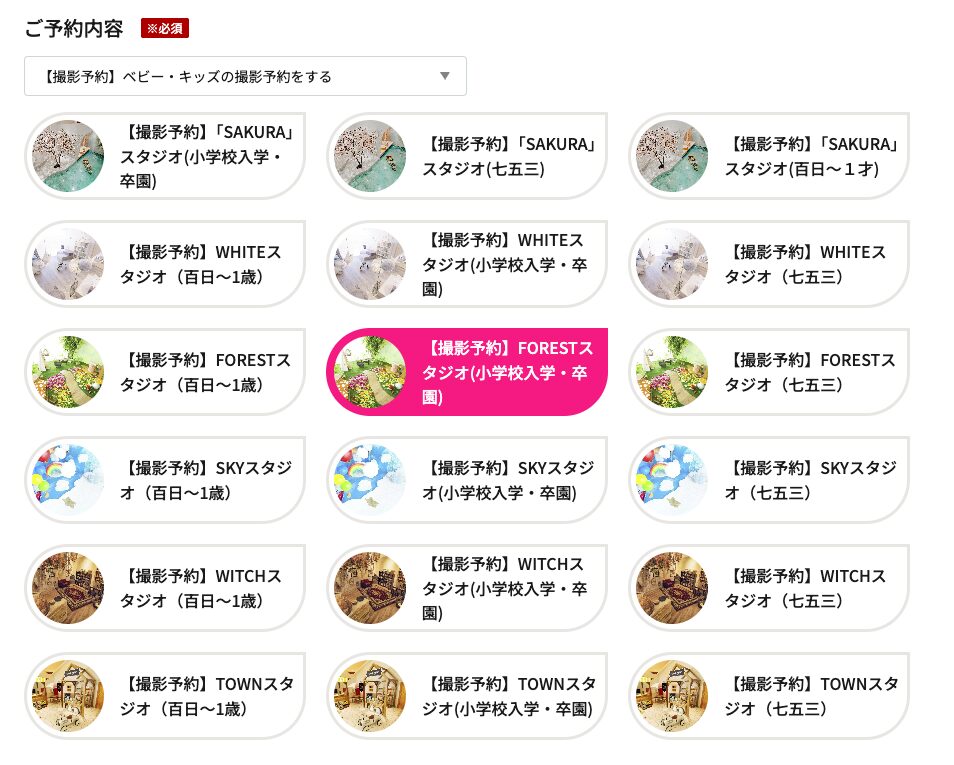Choose SAKURA studio 七五三 option
Viewport: 954px width, 765px height.
(467, 156)
